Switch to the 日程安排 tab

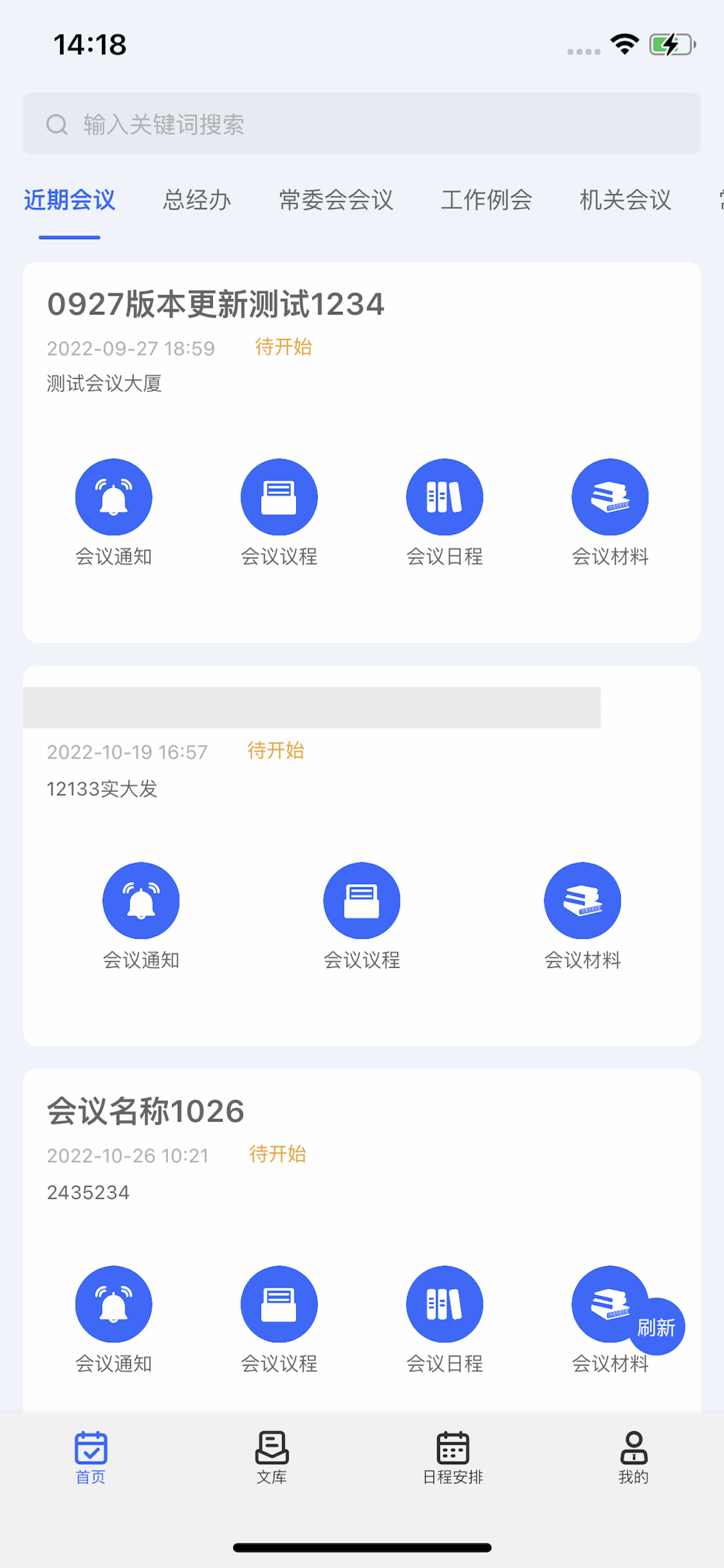pyautogui.click(x=453, y=1457)
